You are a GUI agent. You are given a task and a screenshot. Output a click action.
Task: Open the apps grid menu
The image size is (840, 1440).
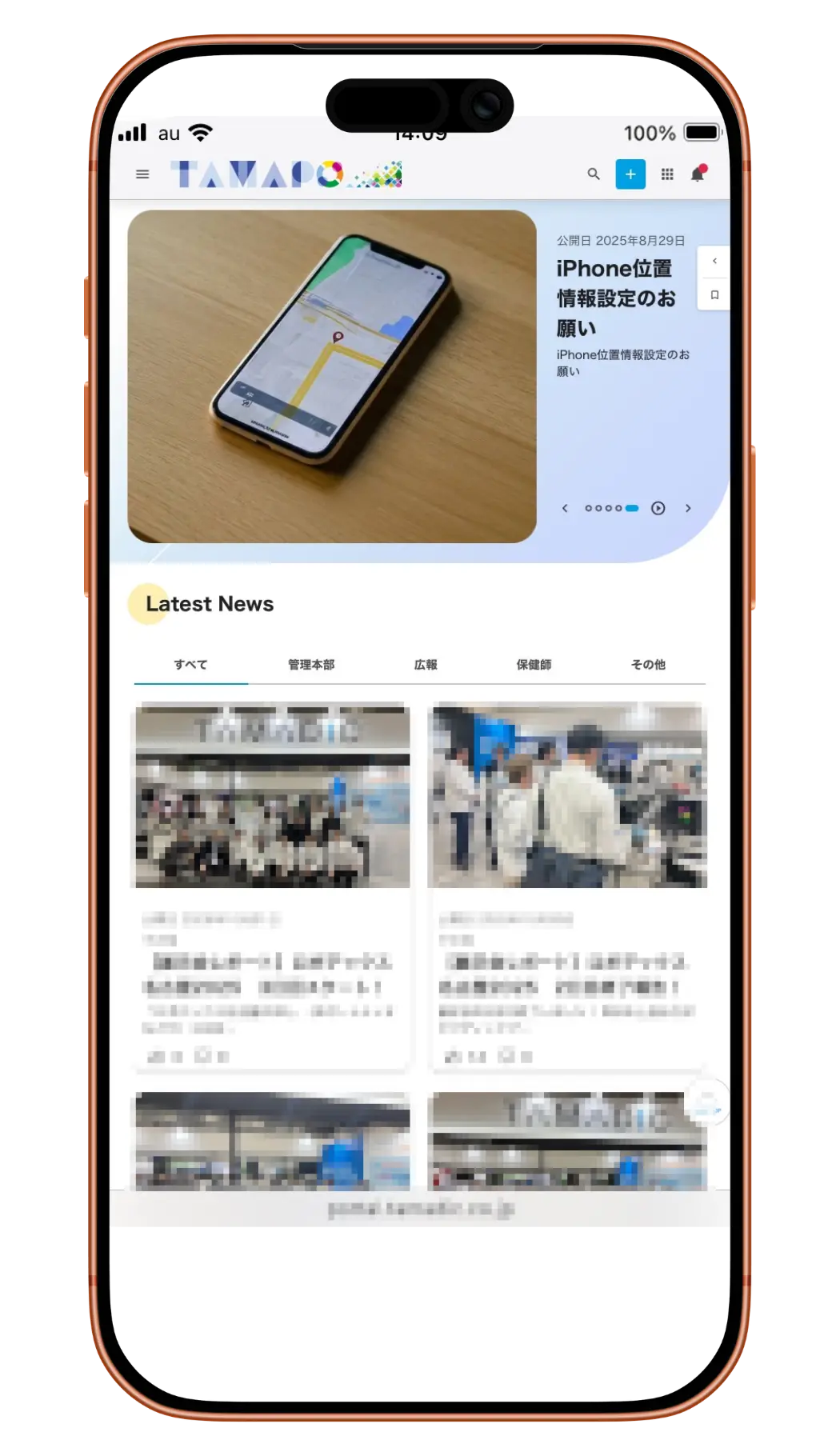(x=667, y=174)
